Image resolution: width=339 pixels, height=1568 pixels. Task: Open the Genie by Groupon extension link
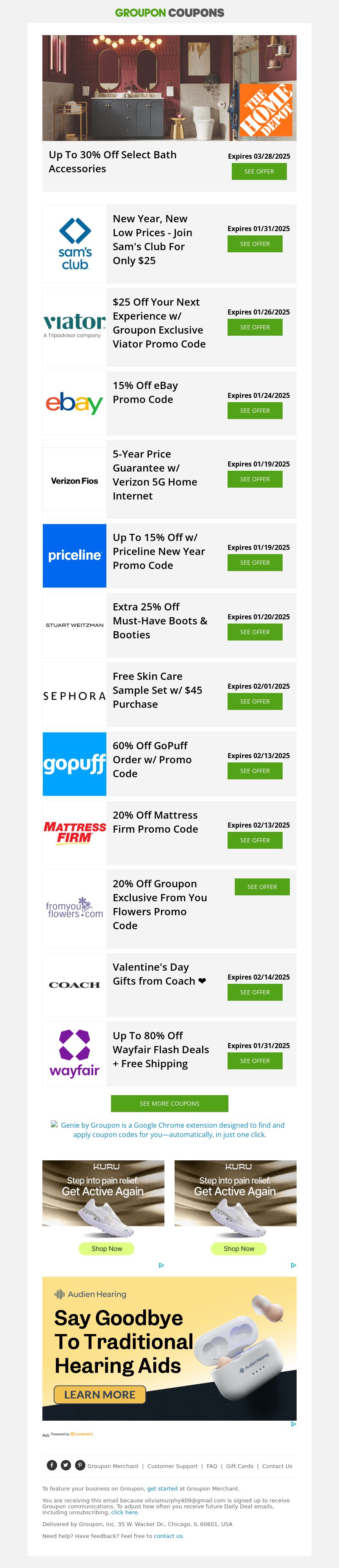point(169,1130)
